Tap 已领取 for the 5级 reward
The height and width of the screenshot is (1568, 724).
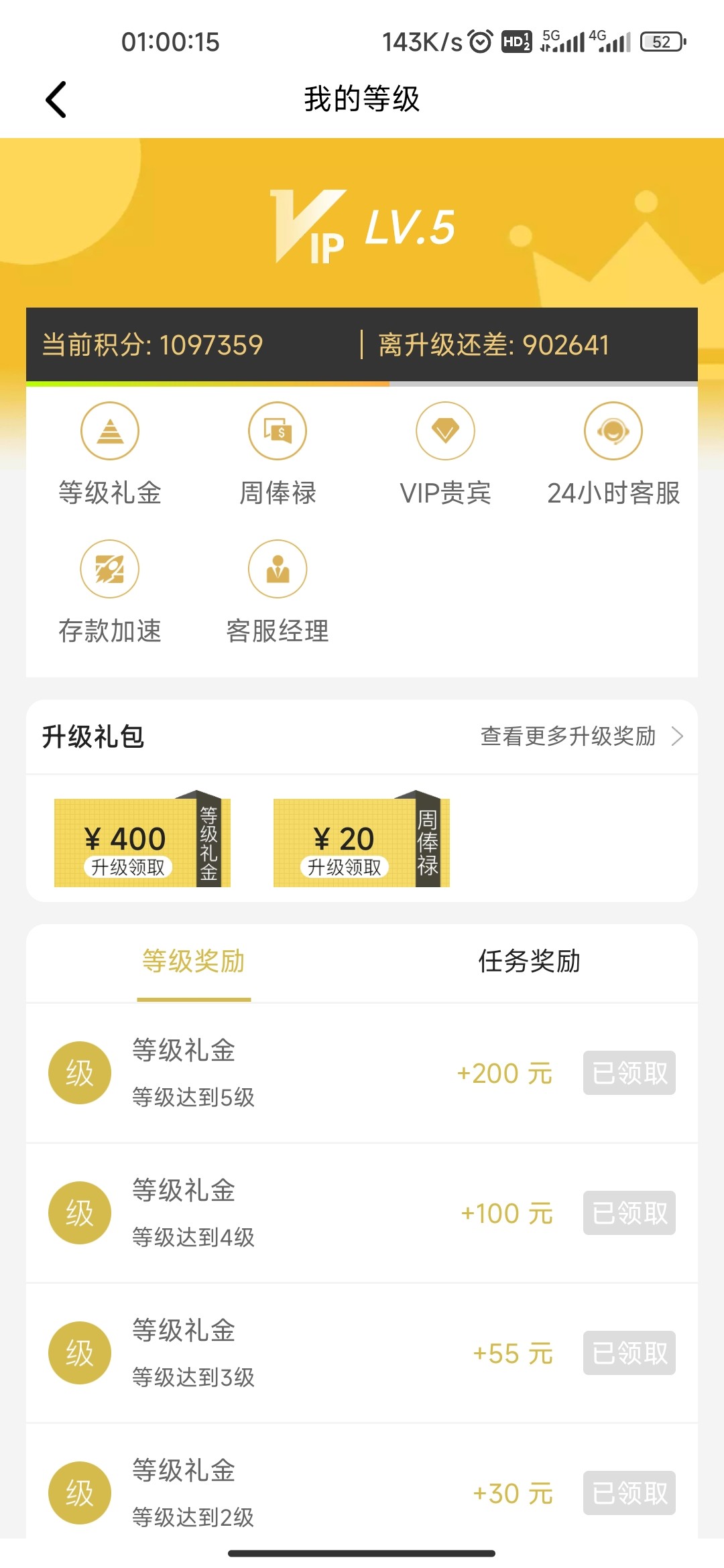tap(629, 1073)
